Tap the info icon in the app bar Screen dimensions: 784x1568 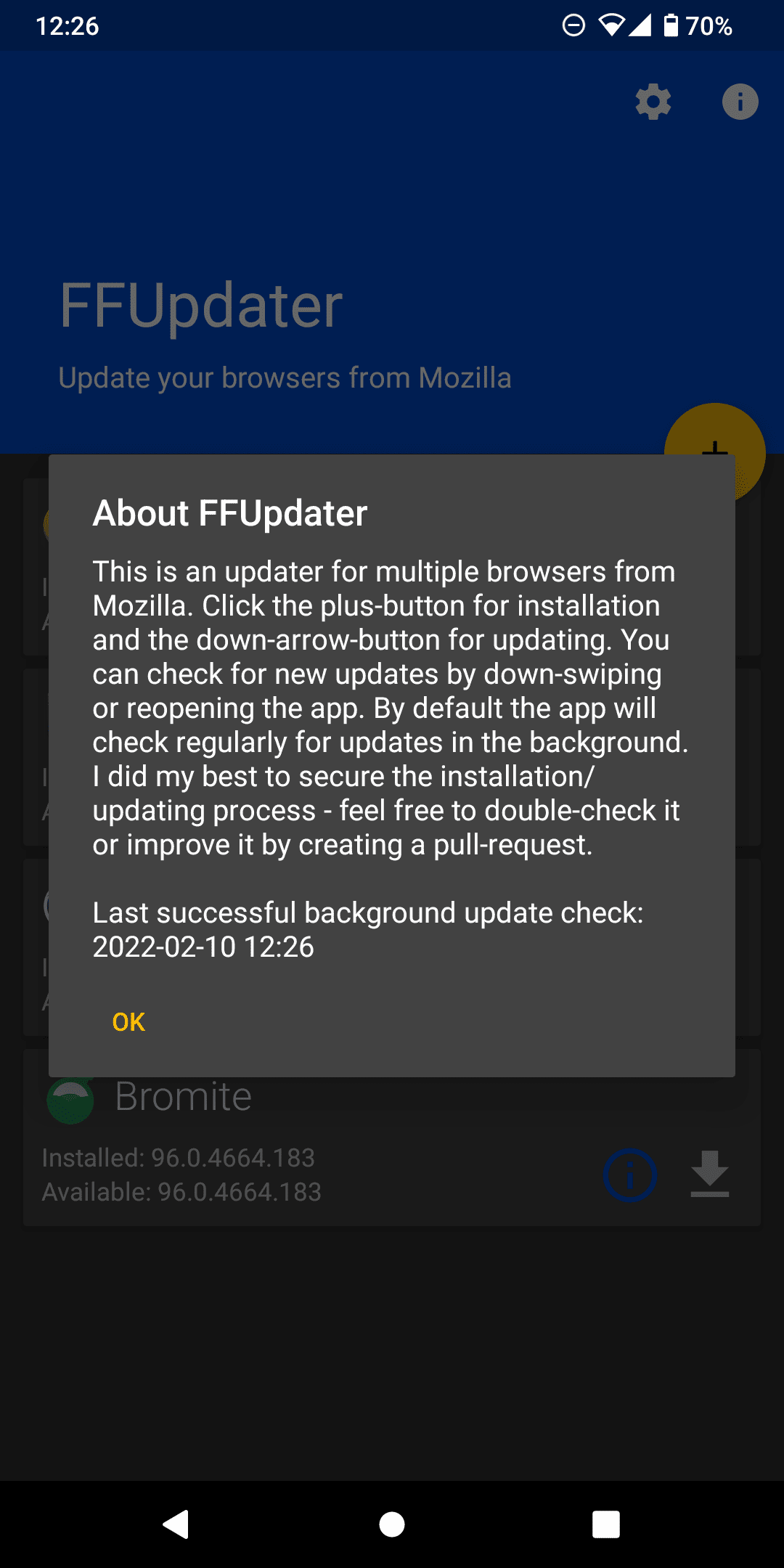(x=740, y=102)
